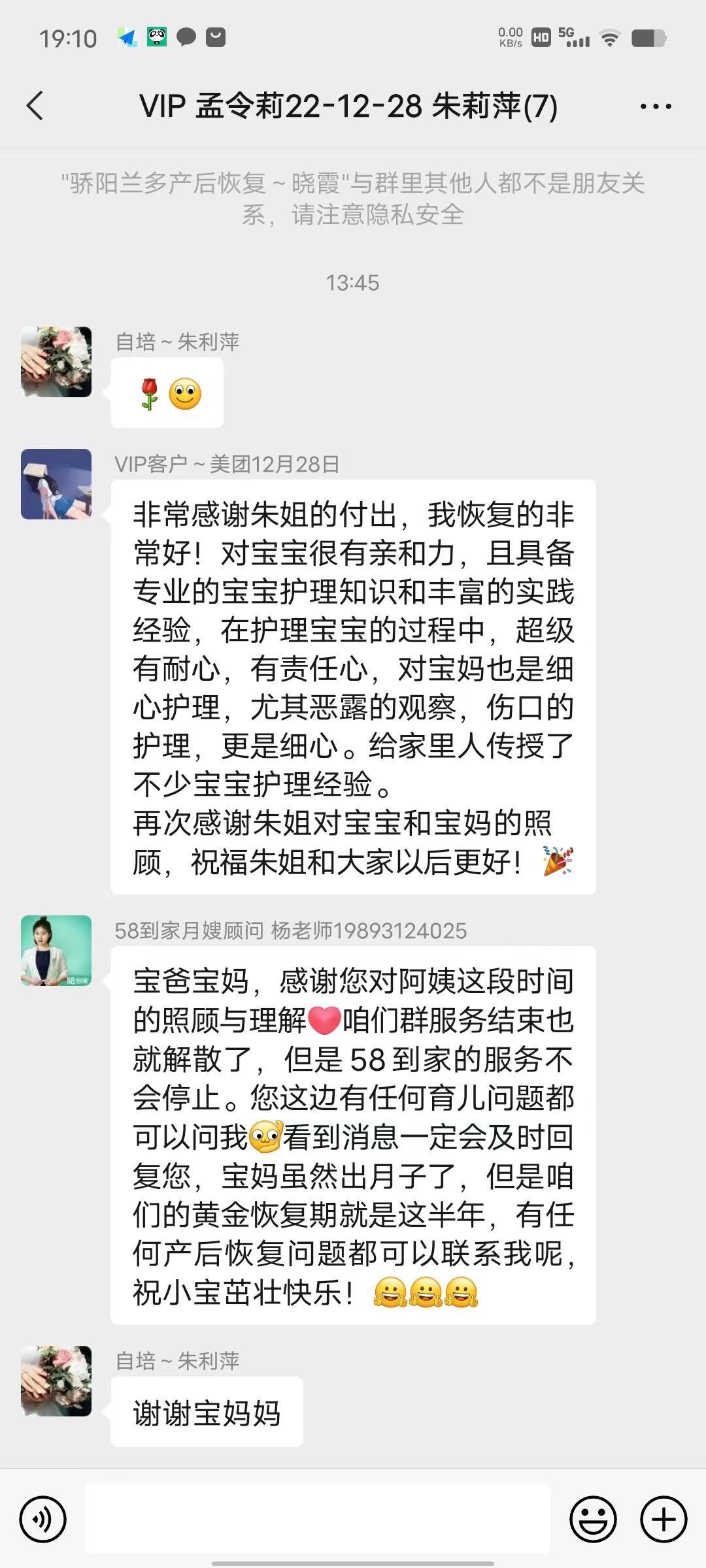706x1568 pixels.
Task: Open 朱利萍's avatar beside 谢谢宝妈妈 message
Action: [56, 1381]
